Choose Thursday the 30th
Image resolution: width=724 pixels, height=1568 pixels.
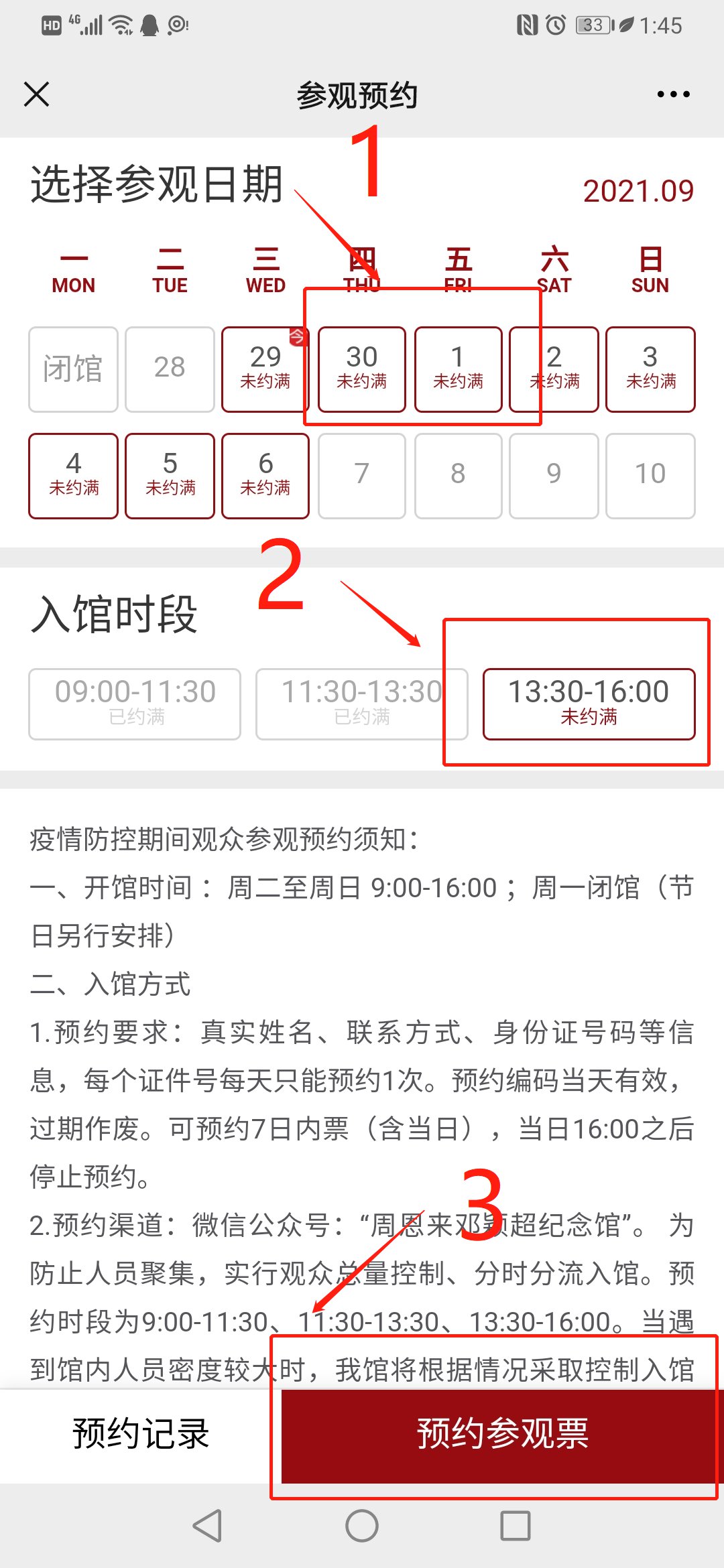tap(361, 369)
